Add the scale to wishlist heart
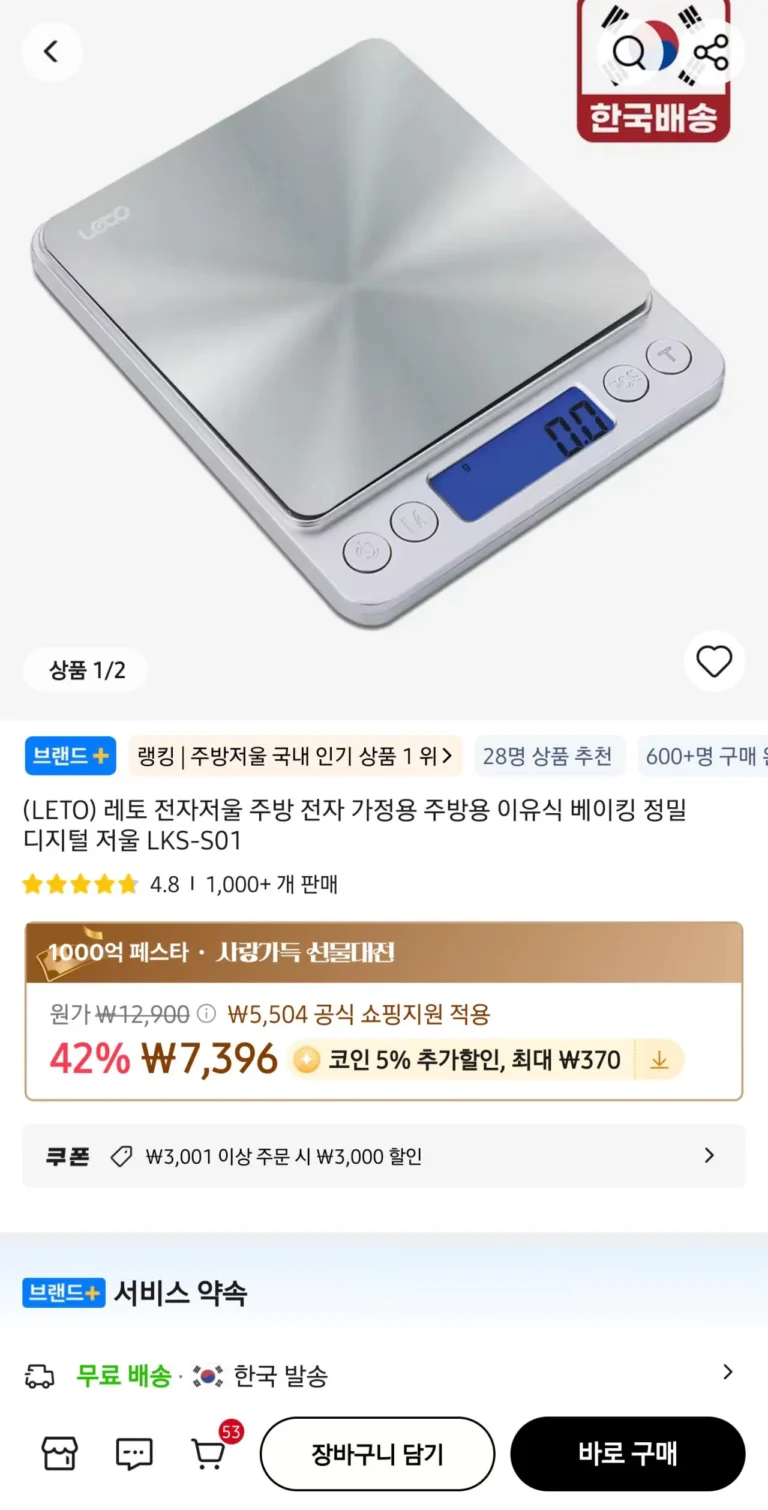The height and width of the screenshot is (1510, 768). pyautogui.click(x=714, y=662)
